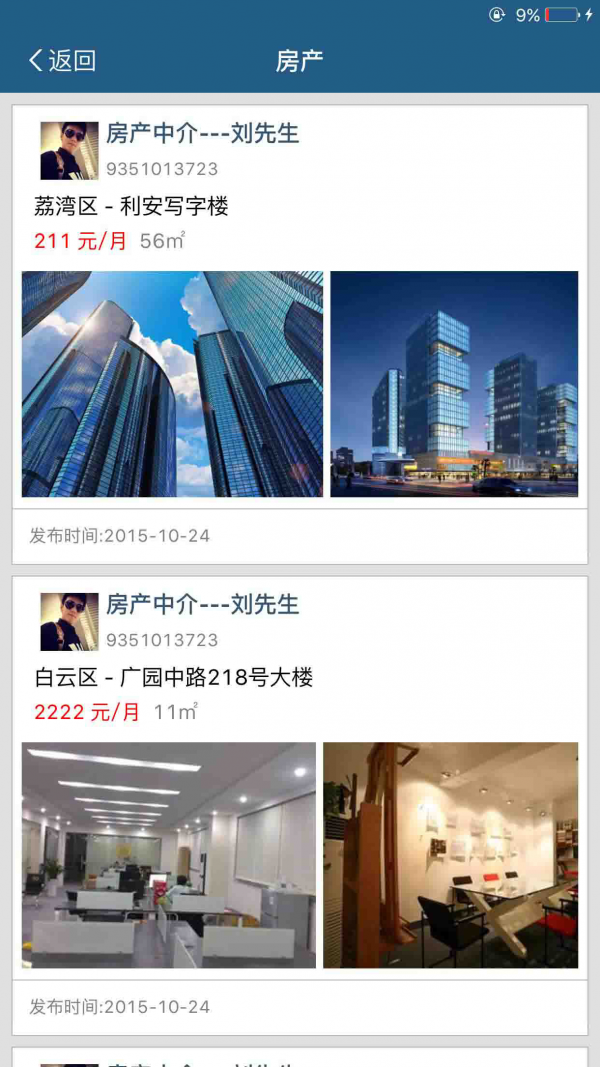
Task: Open the 荔湾区 - 利安写字楼 listing
Action: tap(131, 207)
